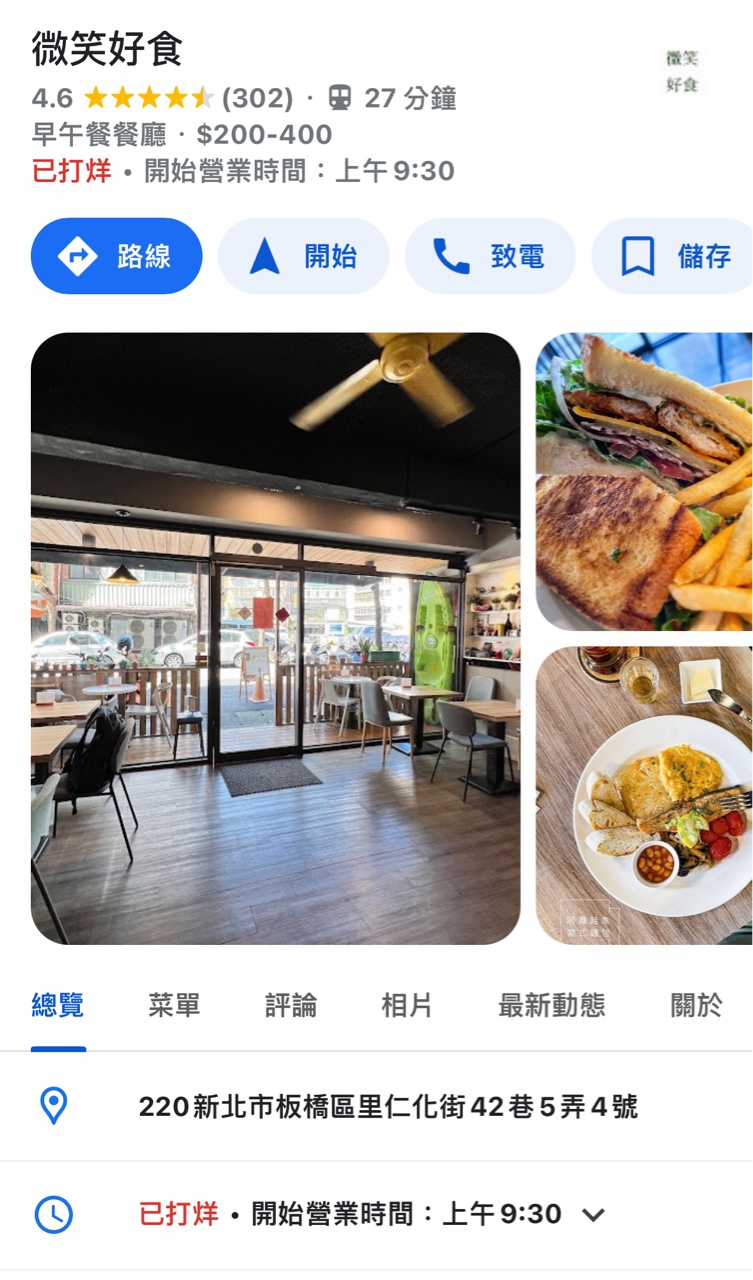Tap the 路線 directions button

pyautogui.click(x=116, y=257)
